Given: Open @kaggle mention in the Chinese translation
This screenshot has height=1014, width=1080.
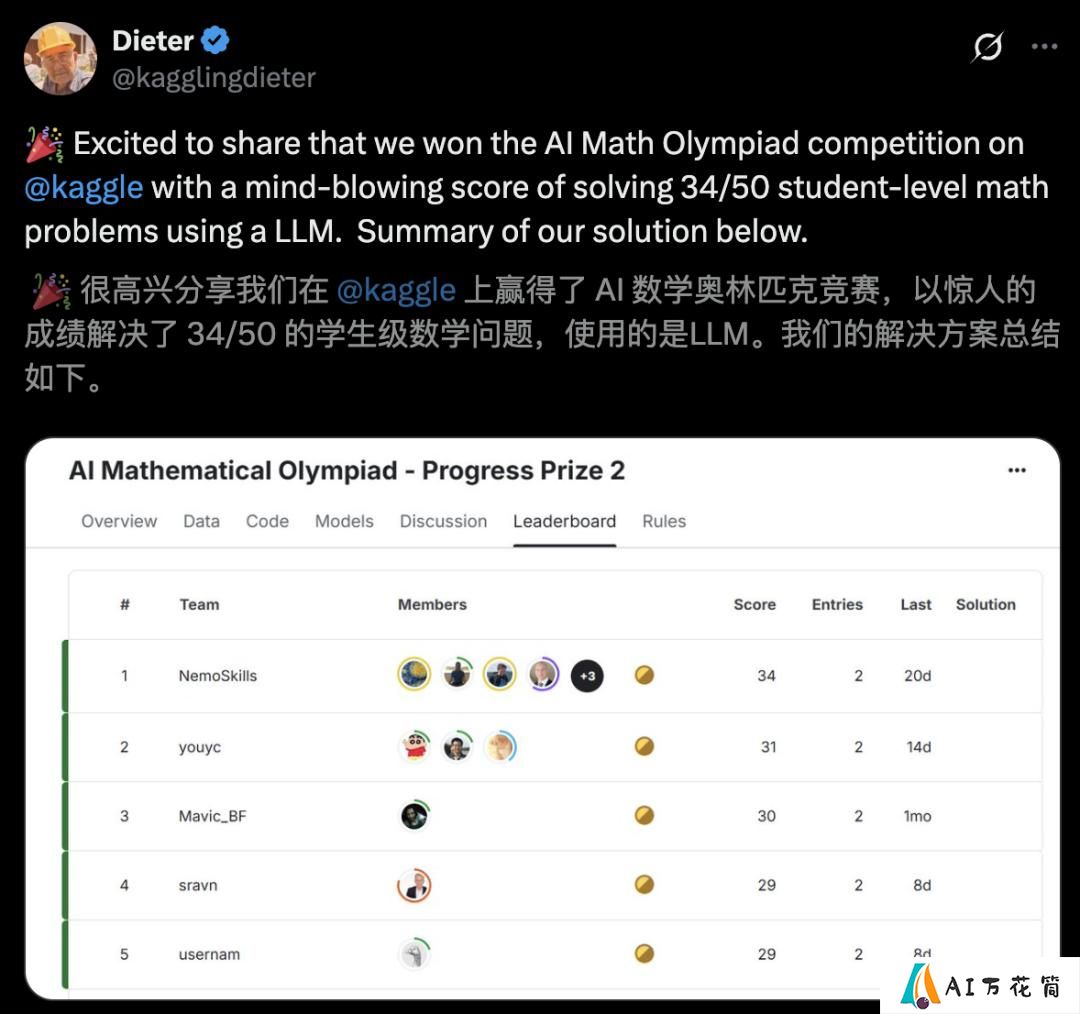Looking at the screenshot, I should click(396, 291).
